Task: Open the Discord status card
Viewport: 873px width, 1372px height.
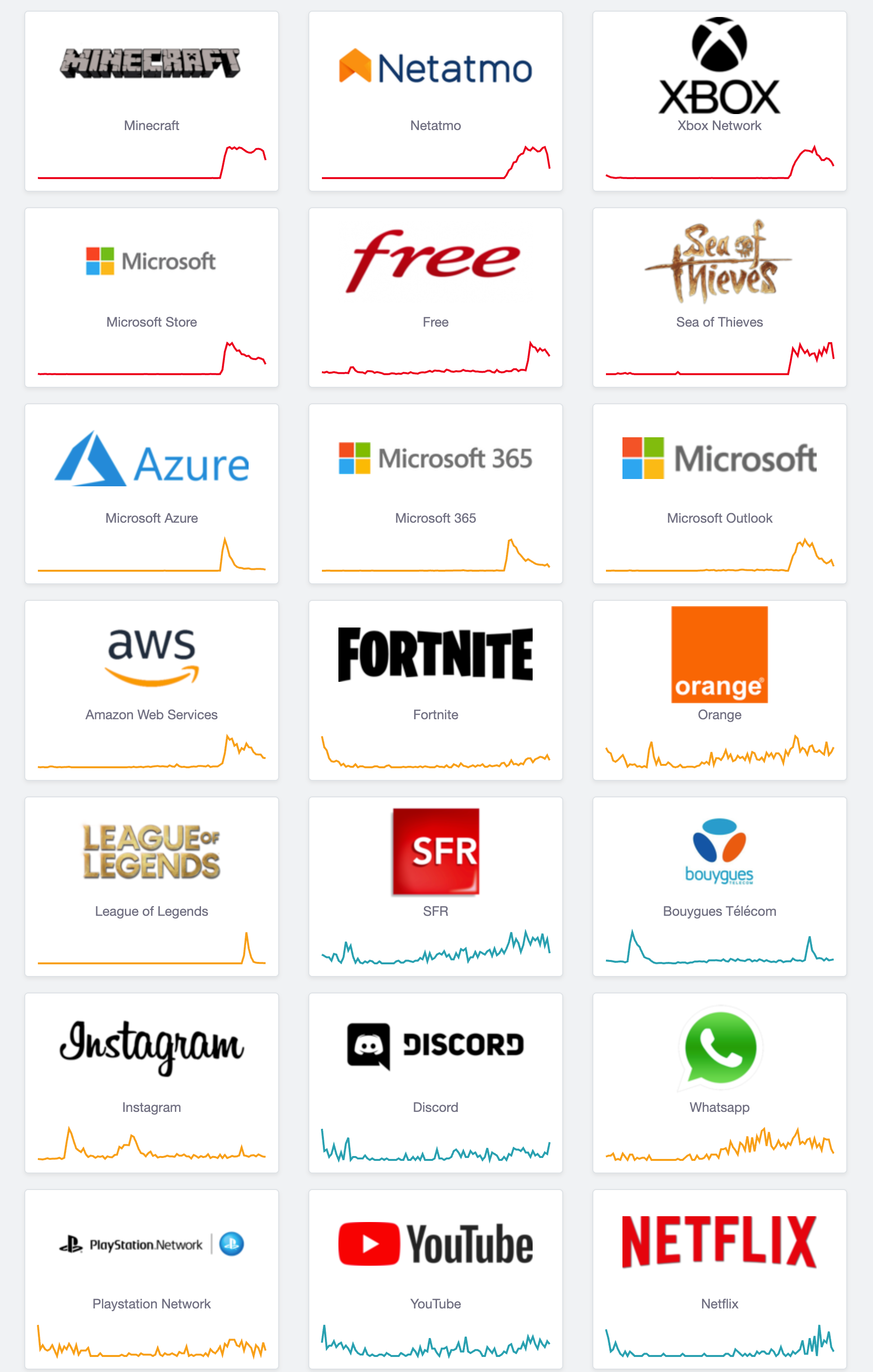Action: [x=436, y=1083]
